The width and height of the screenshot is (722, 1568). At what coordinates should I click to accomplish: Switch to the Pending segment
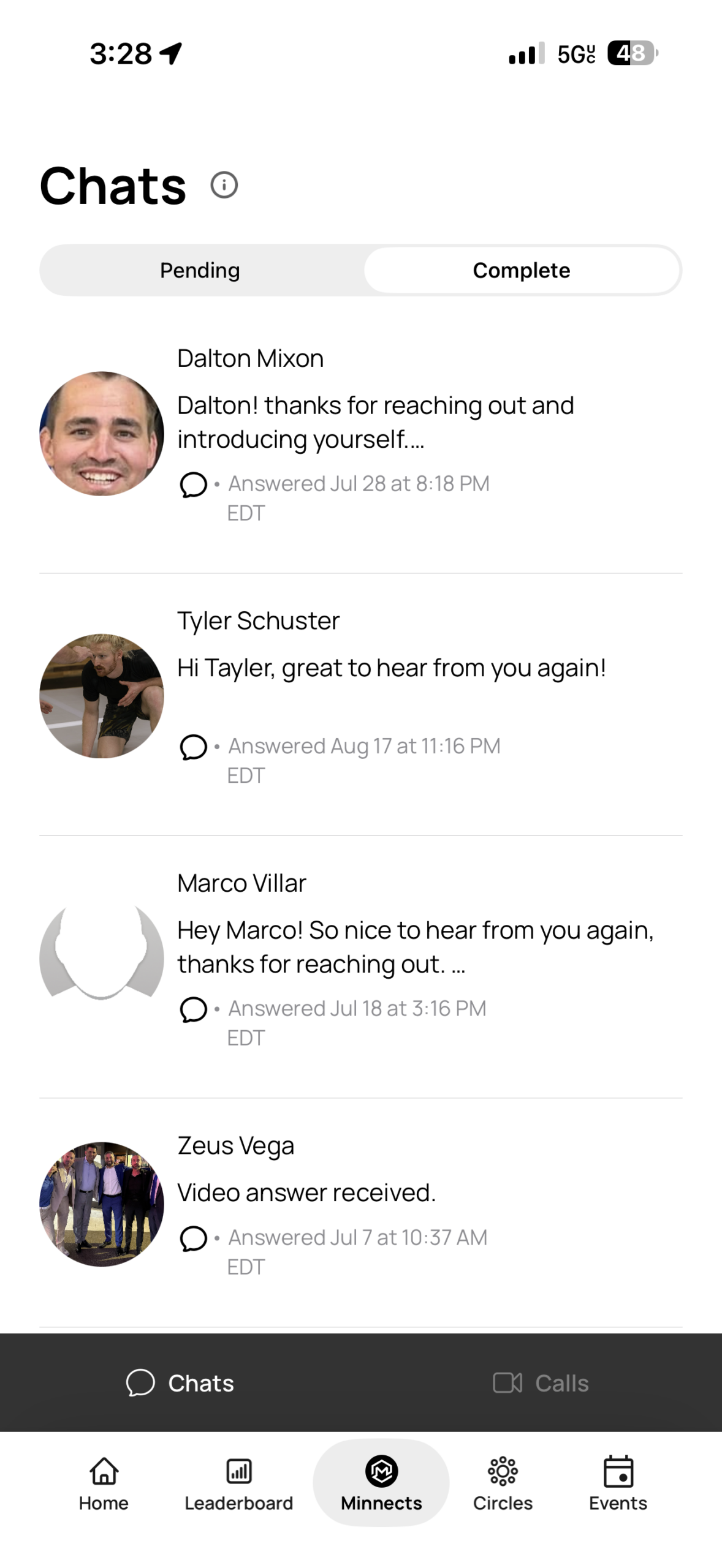point(200,270)
